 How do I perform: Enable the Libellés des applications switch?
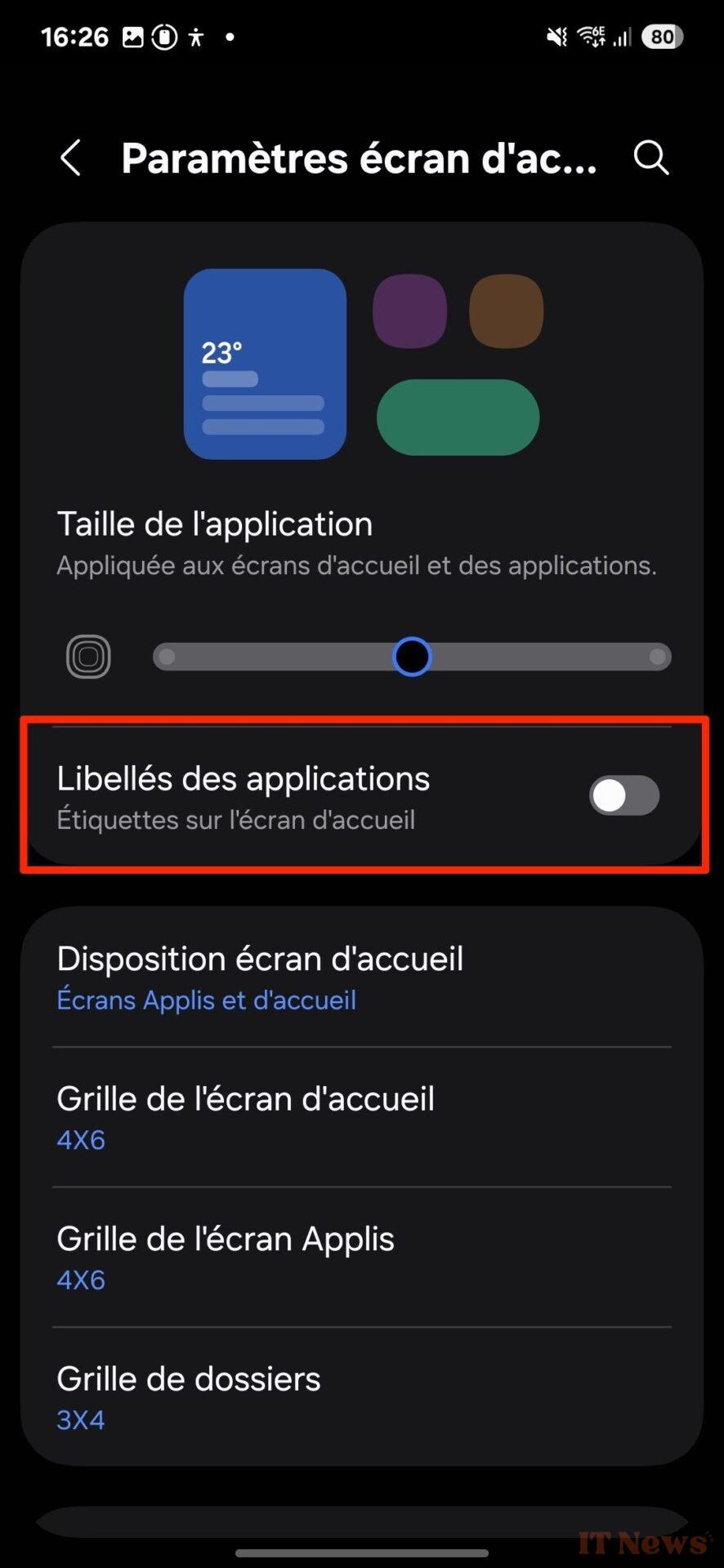click(624, 795)
